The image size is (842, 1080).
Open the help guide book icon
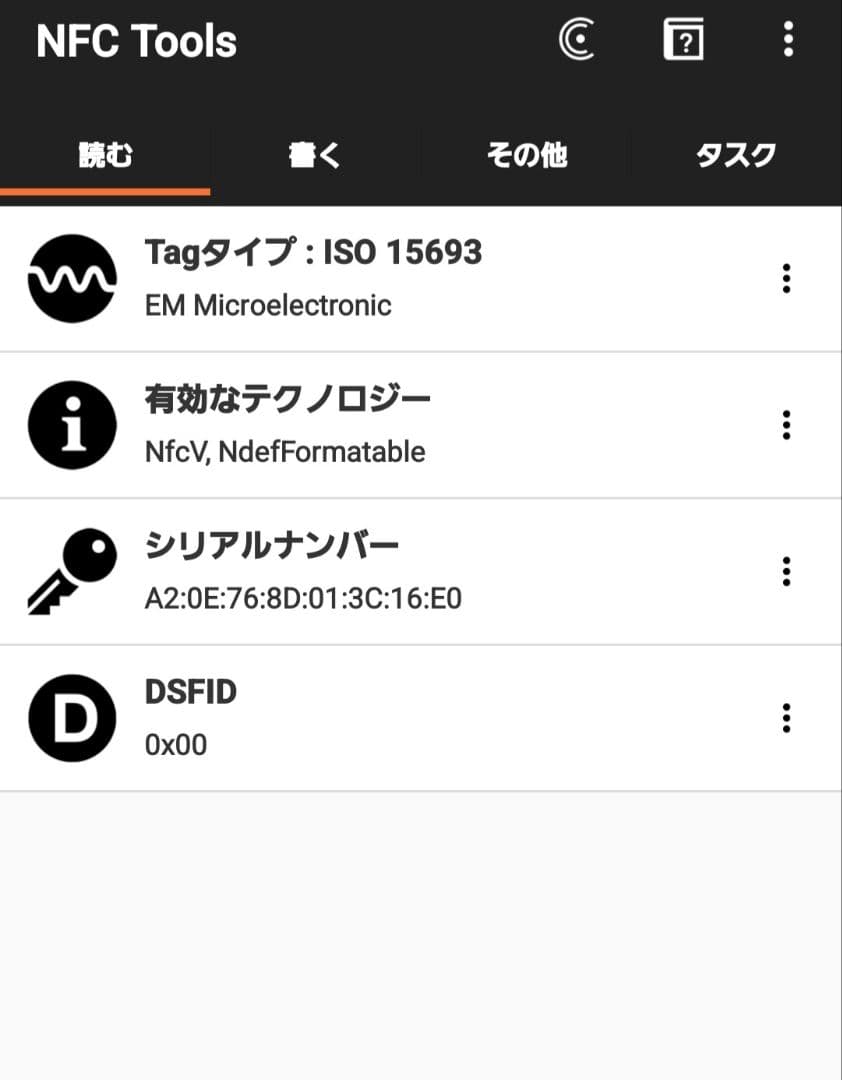(682, 40)
